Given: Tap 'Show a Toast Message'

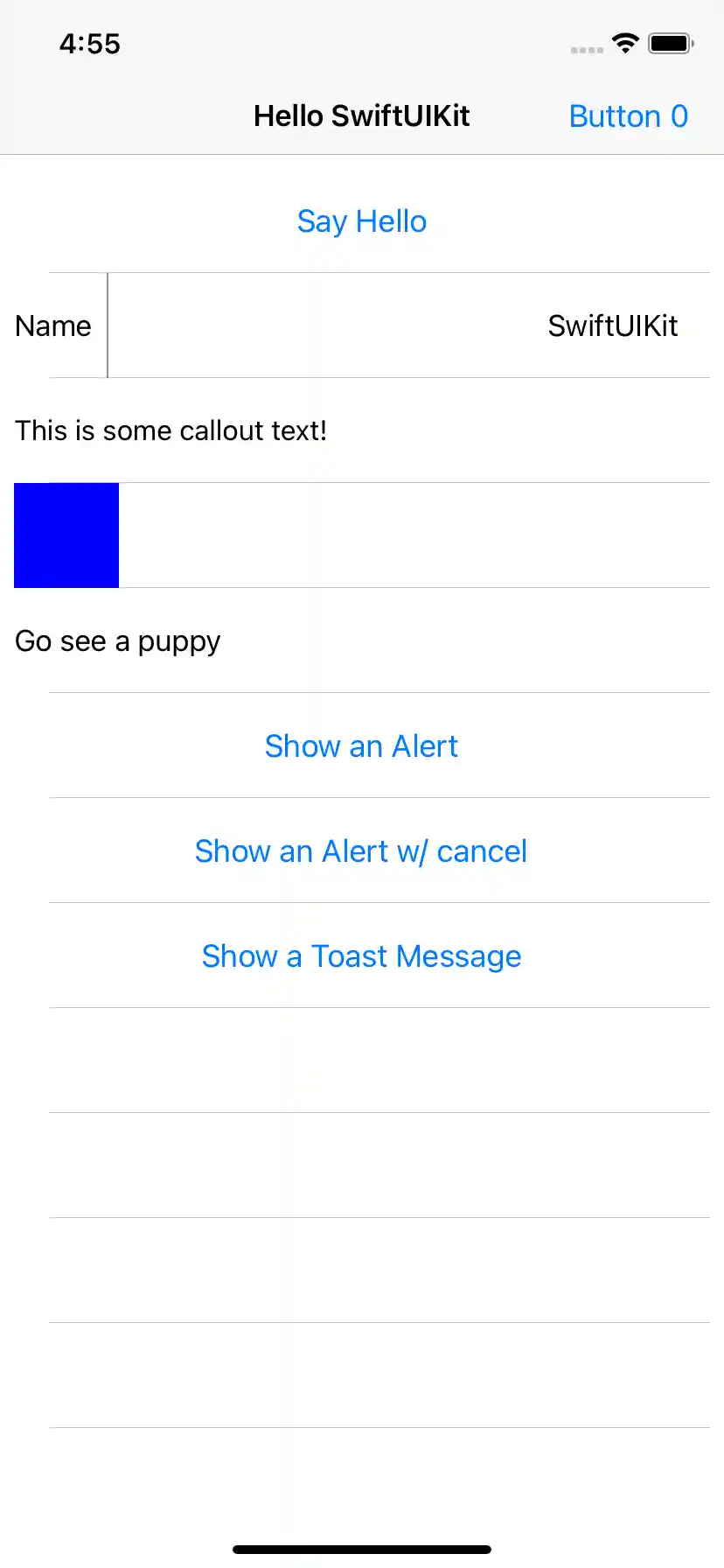Looking at the screenshot, I should coord(361,955).
